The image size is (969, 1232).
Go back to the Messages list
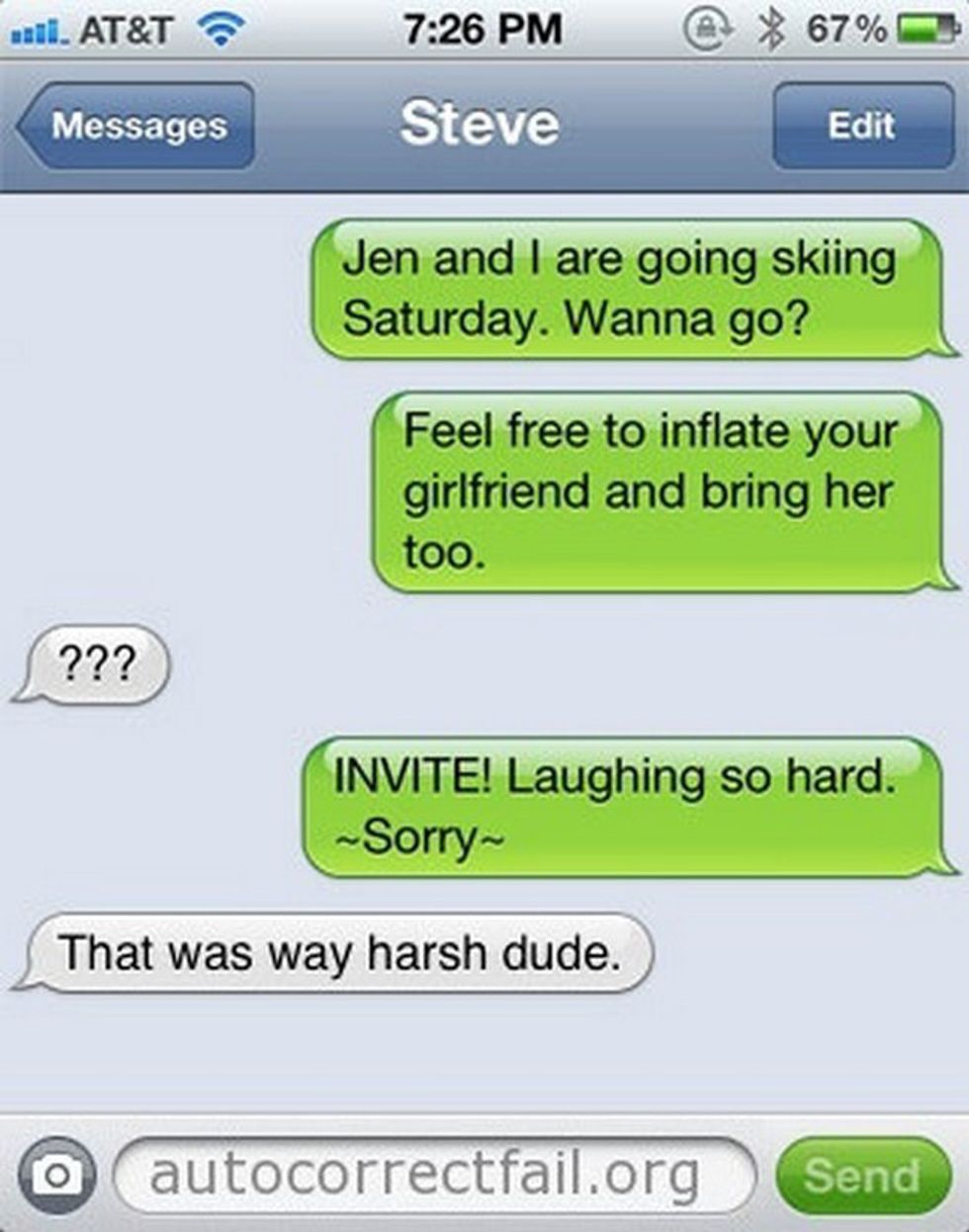click(x=136, y=126)
